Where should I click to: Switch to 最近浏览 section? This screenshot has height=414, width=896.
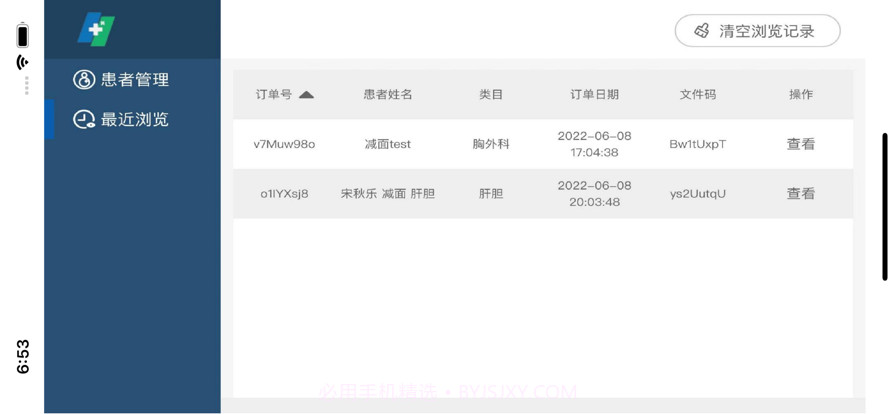point(122,120)
